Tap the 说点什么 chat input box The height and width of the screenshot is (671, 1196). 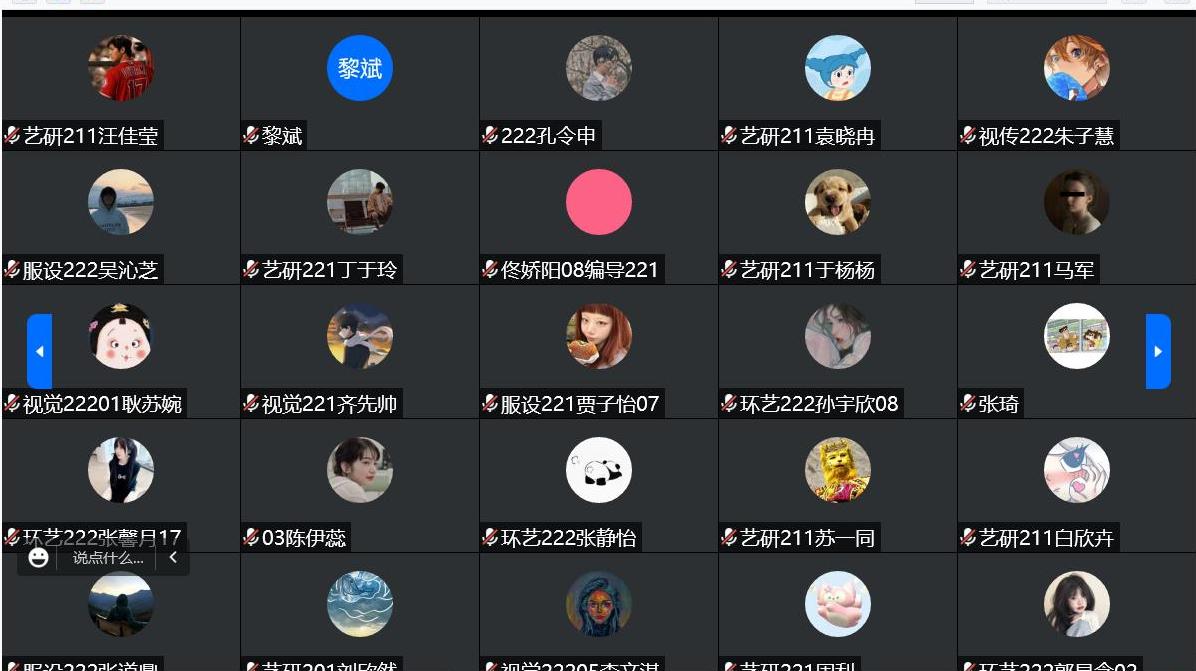tap(108, 558)
